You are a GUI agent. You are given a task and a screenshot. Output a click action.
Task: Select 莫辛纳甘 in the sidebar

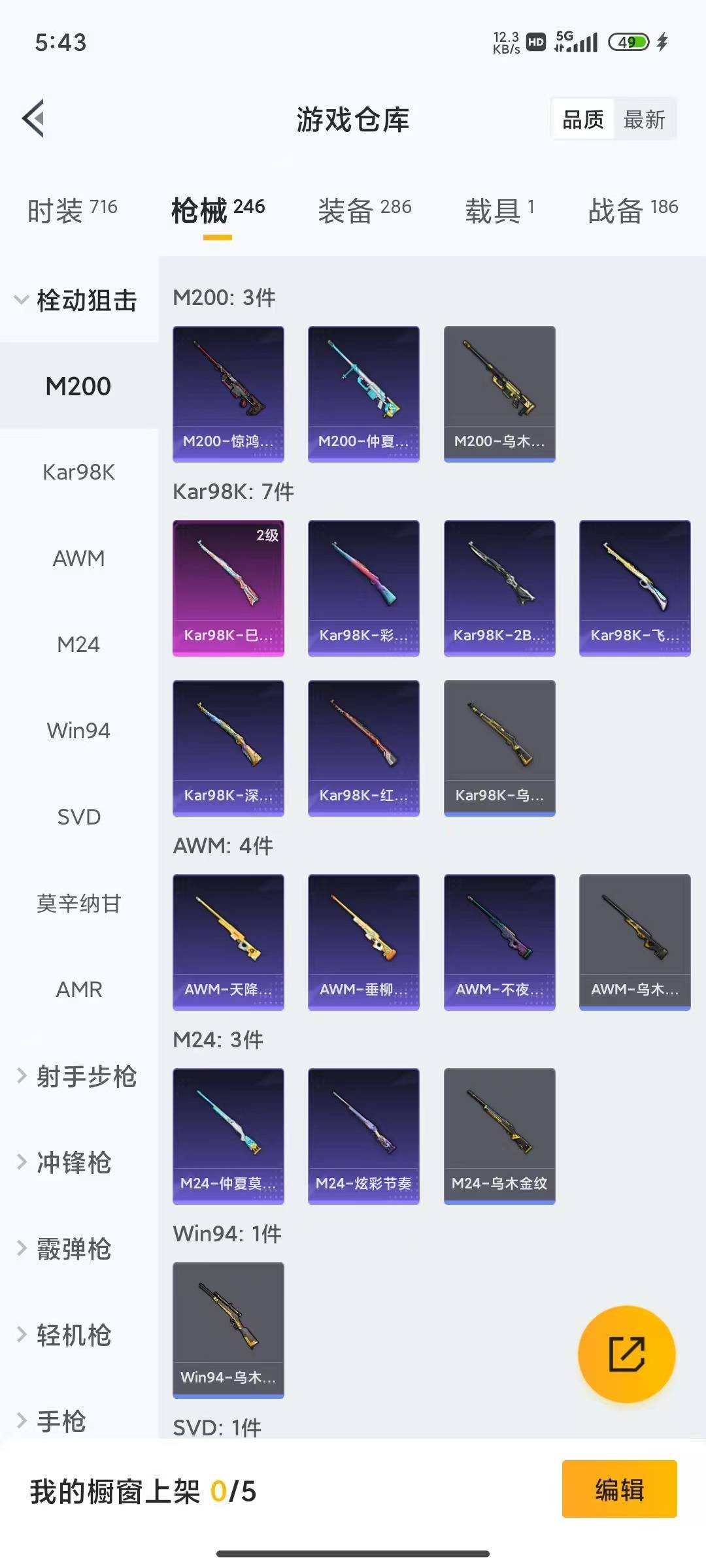(x=78, y=903)
